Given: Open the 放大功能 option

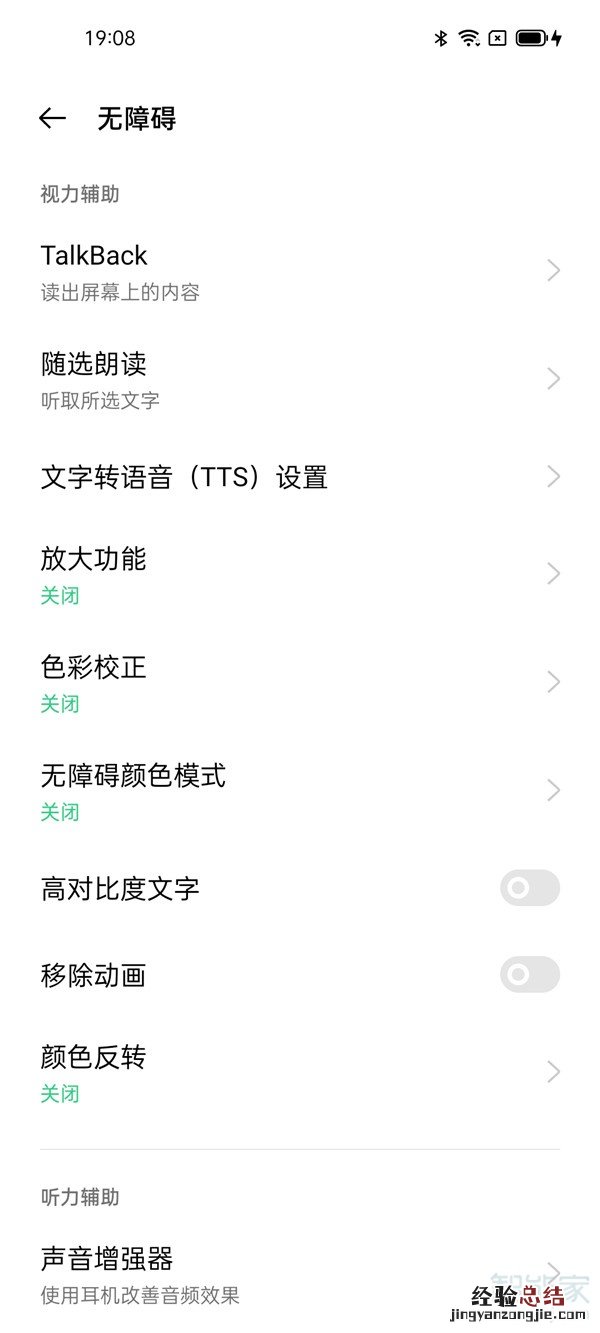Looking at the screenshot, I should 300,574.
